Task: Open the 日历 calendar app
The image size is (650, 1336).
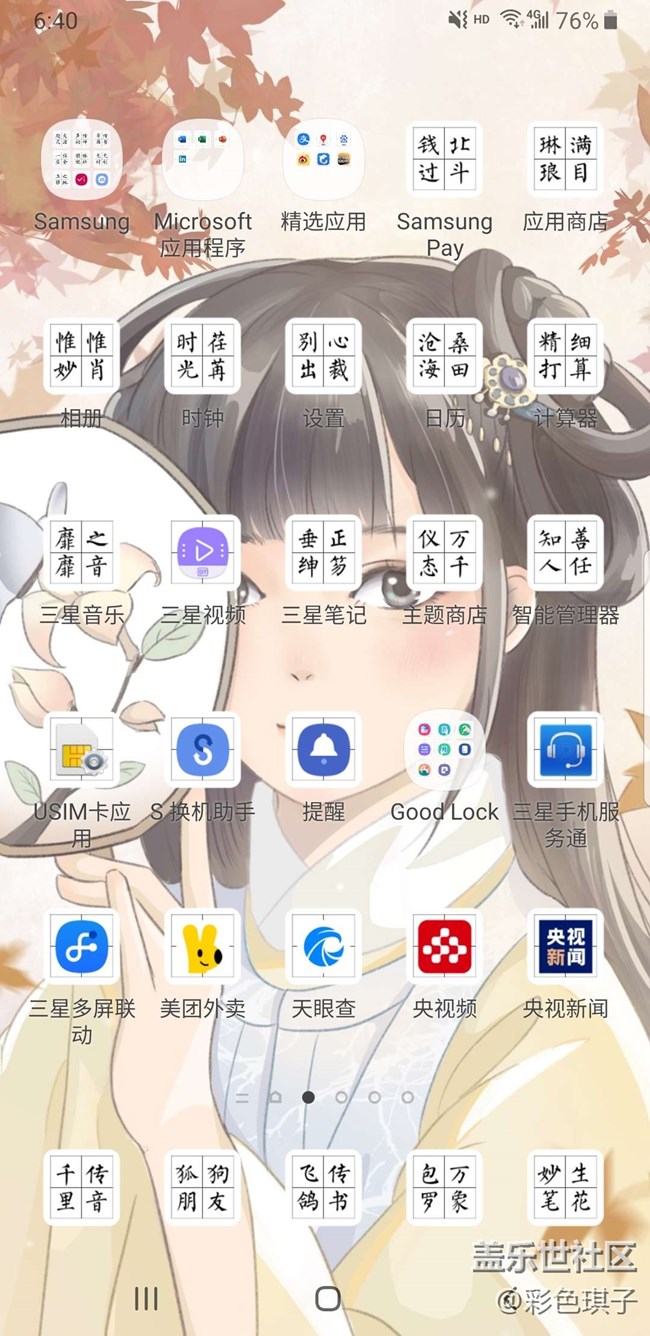Action: 444,357
